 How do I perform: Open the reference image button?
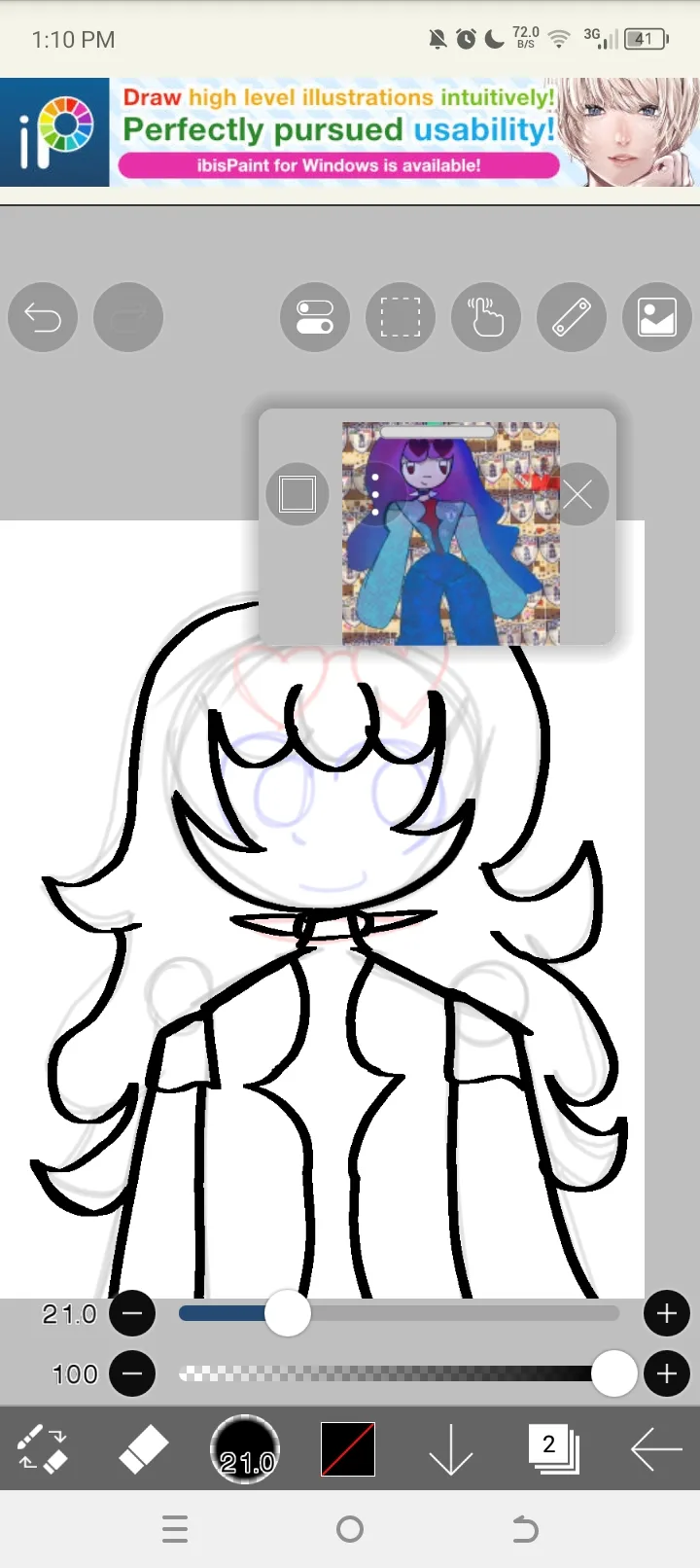[657, 317]
